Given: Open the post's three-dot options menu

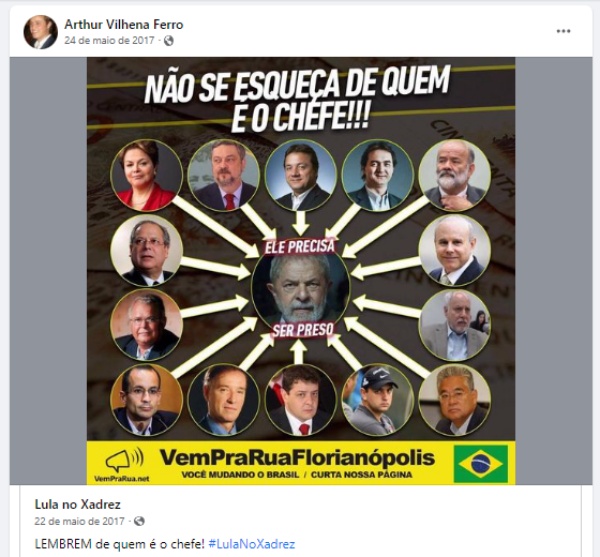Looking at the screenshot, I should (x=564, y=31).
